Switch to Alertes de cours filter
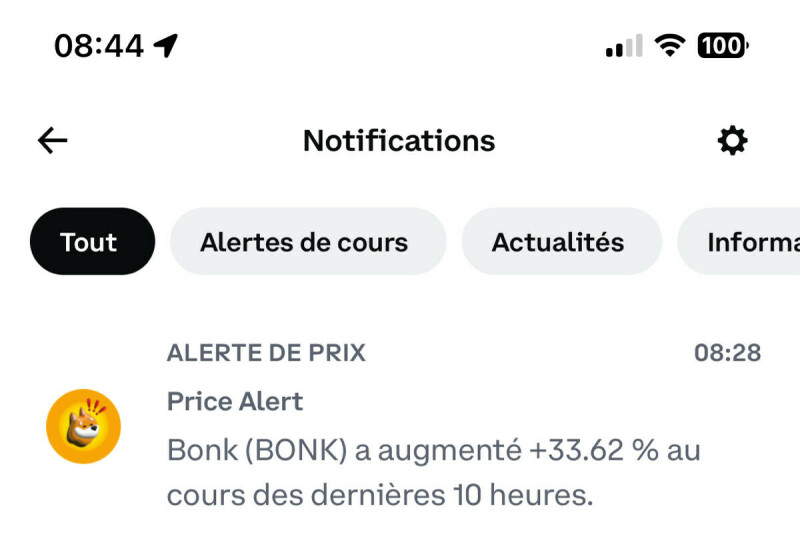 tap(305, 242)
